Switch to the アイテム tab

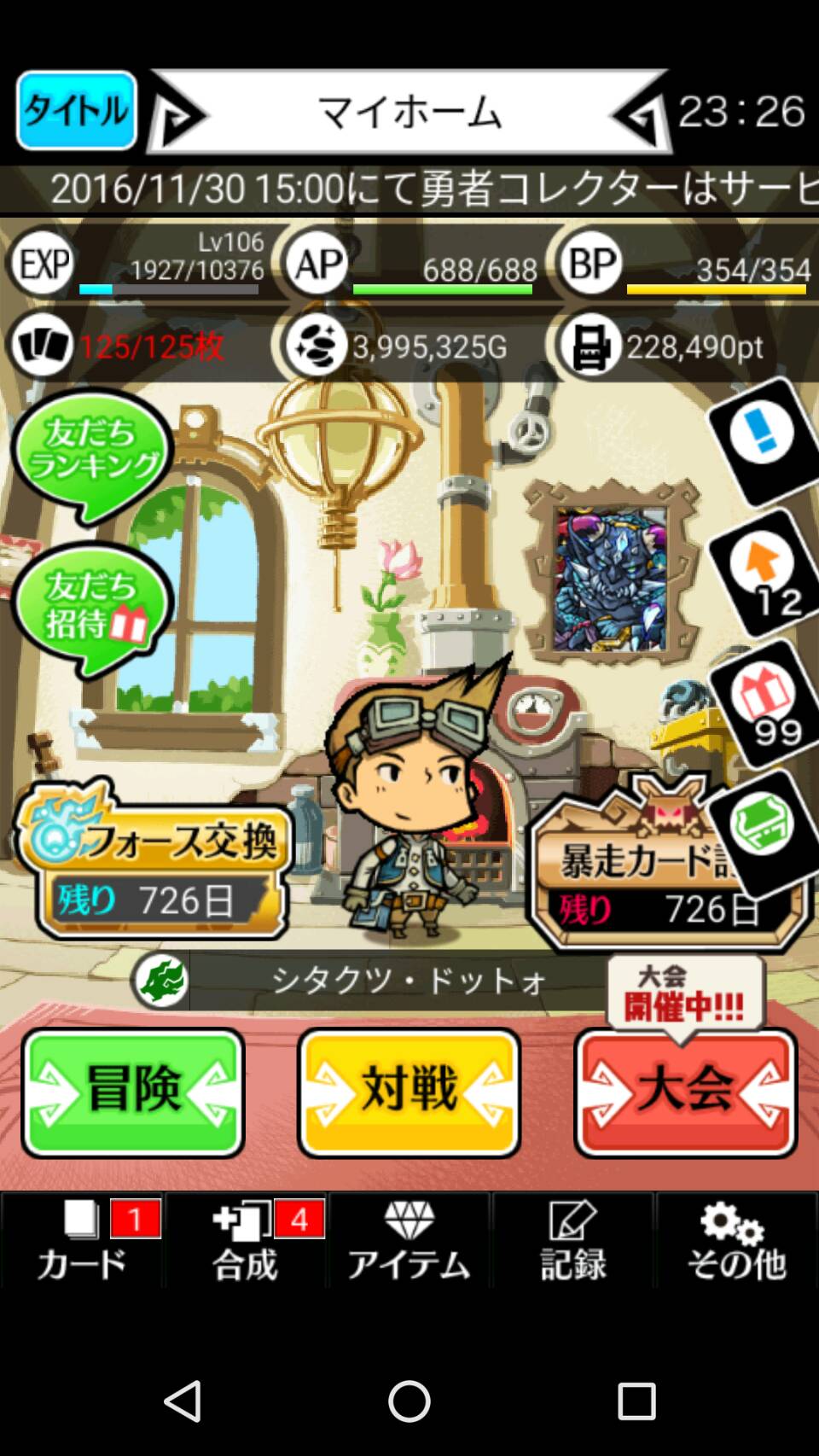point(409,1240)
